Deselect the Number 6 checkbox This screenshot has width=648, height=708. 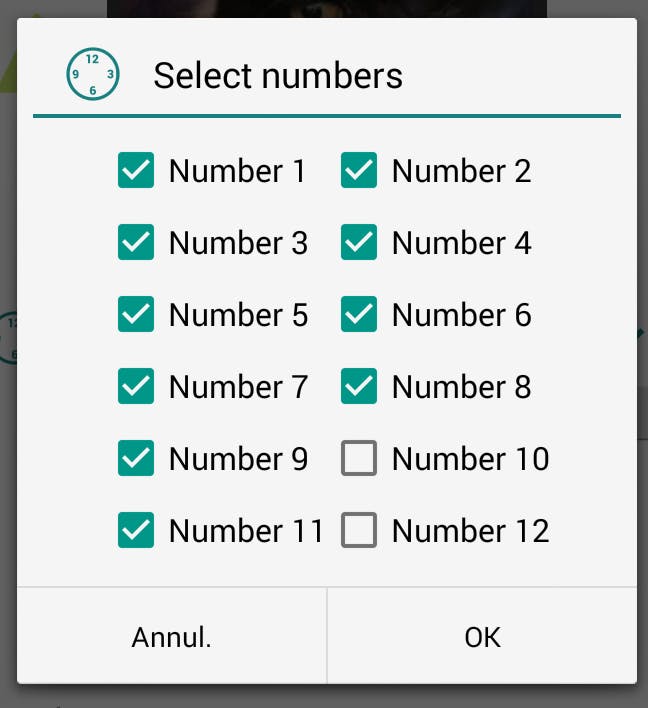[x=359, y=315]
